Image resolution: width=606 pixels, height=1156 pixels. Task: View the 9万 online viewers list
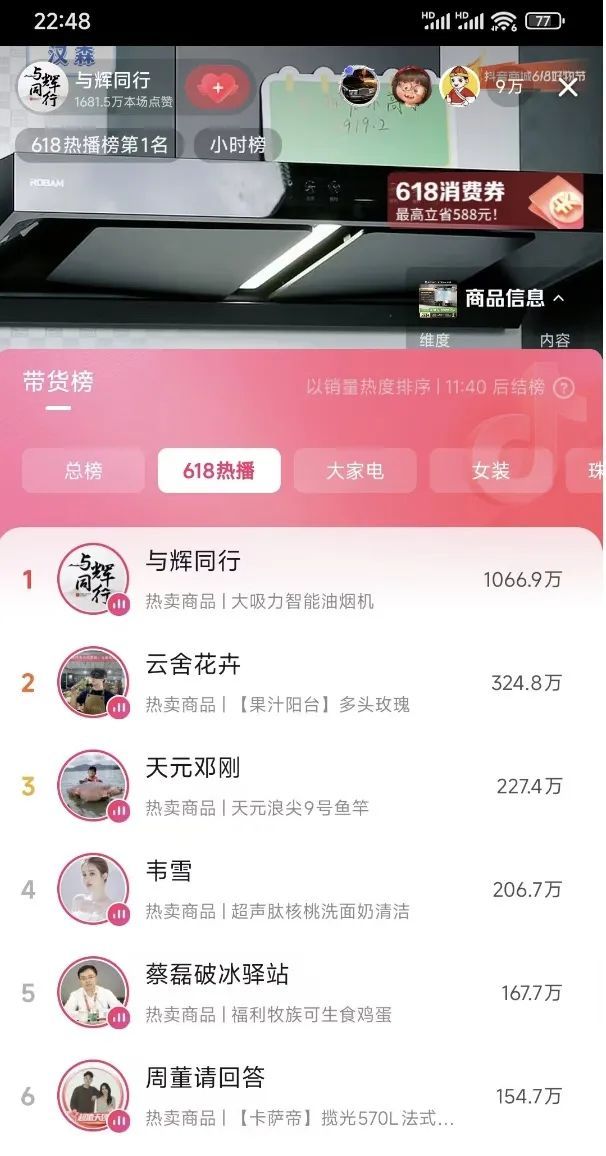pos(509,87)
